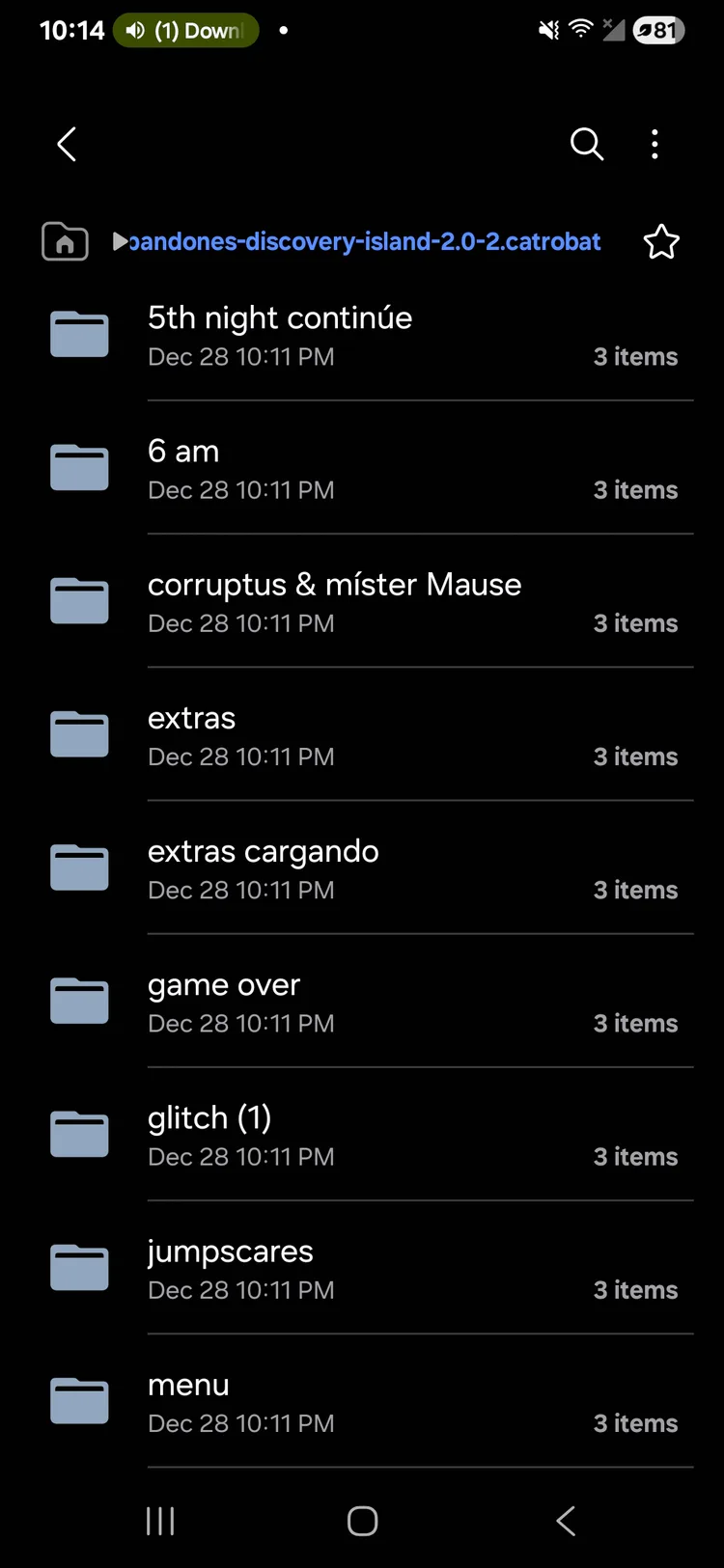Open the "menu" folder
The height and width of the screenshot is (1568, 724).
point(188,1400)
